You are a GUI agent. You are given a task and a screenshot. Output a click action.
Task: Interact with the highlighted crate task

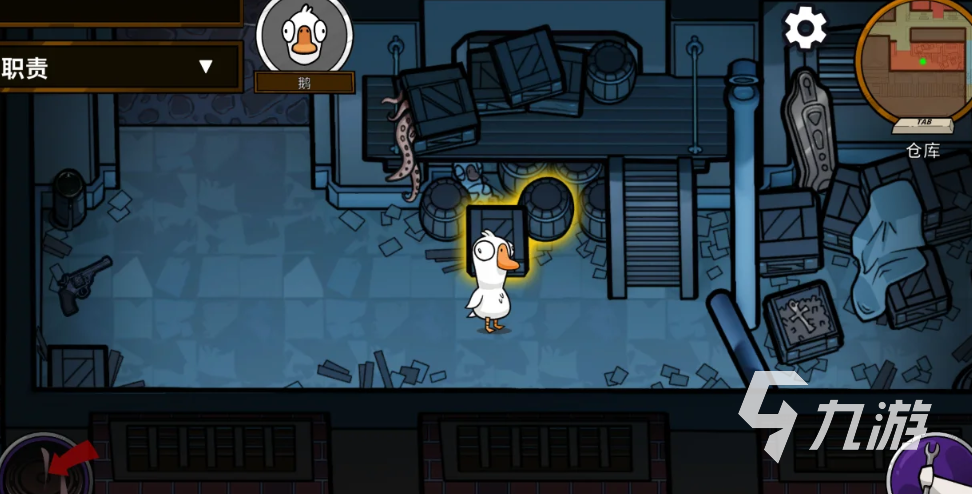[x=498, y=235]
